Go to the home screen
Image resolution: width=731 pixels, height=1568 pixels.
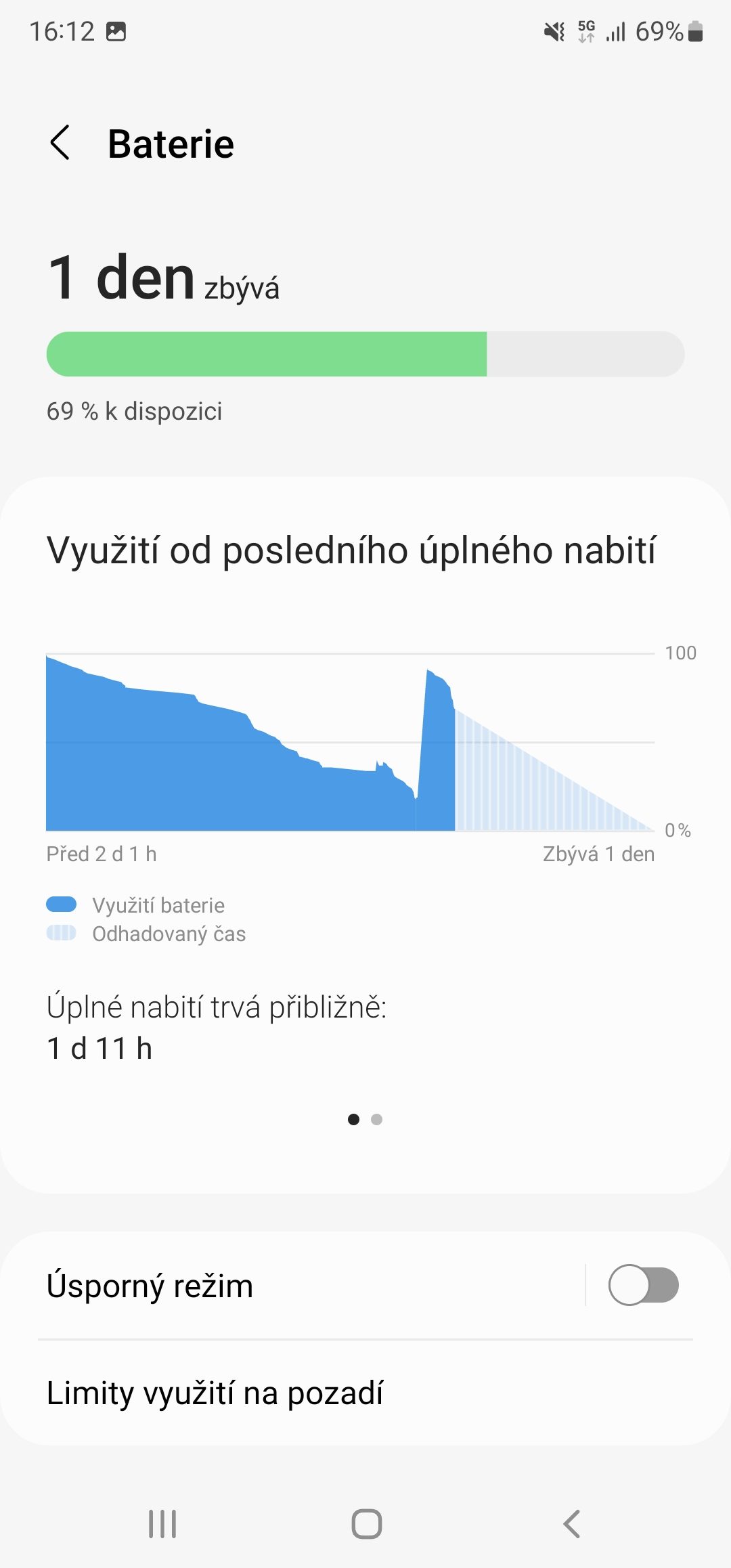[x=366, y=1525]
